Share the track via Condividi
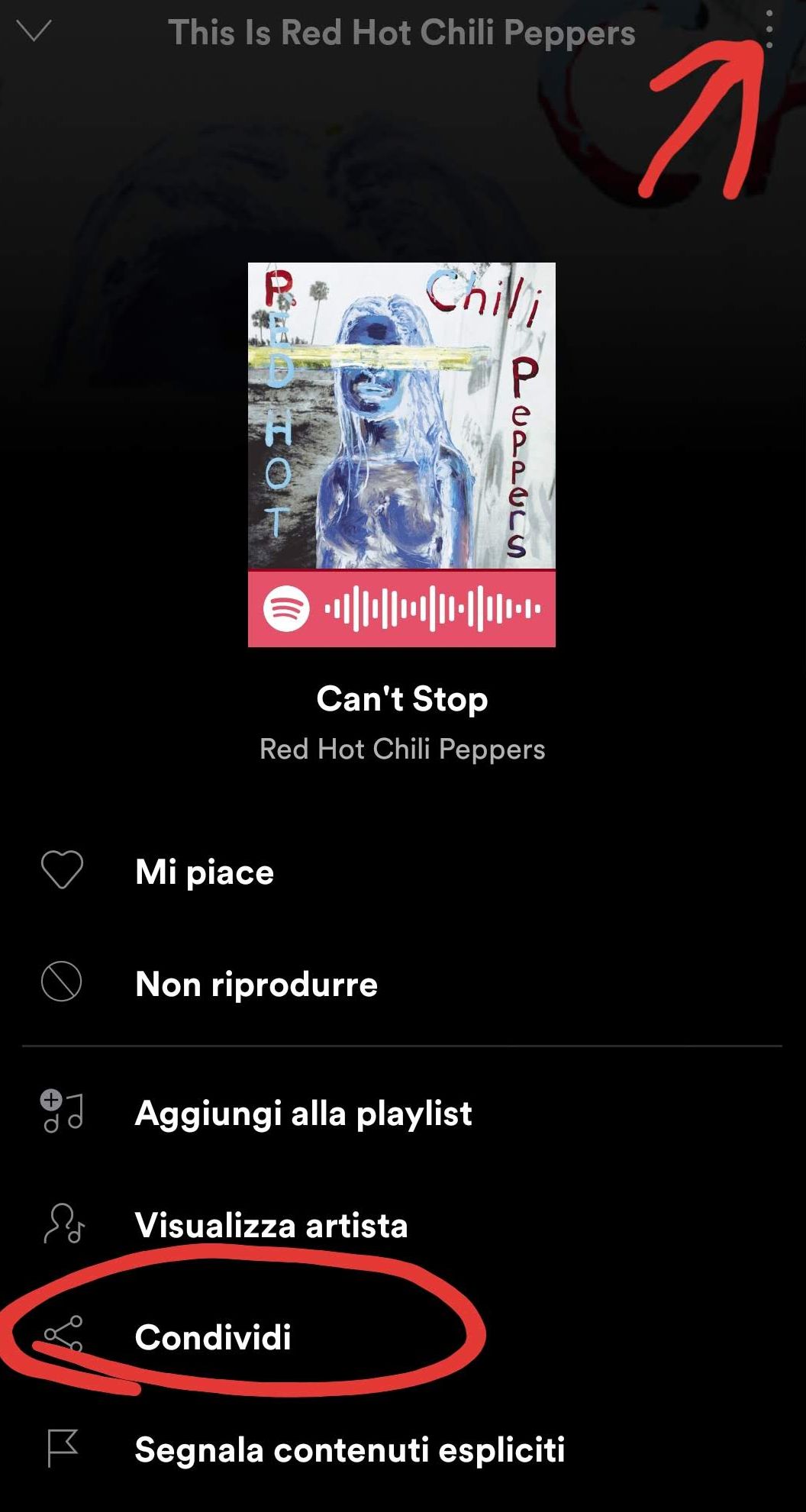This screenshot has width=806, height=1512. click(213, 1337)
